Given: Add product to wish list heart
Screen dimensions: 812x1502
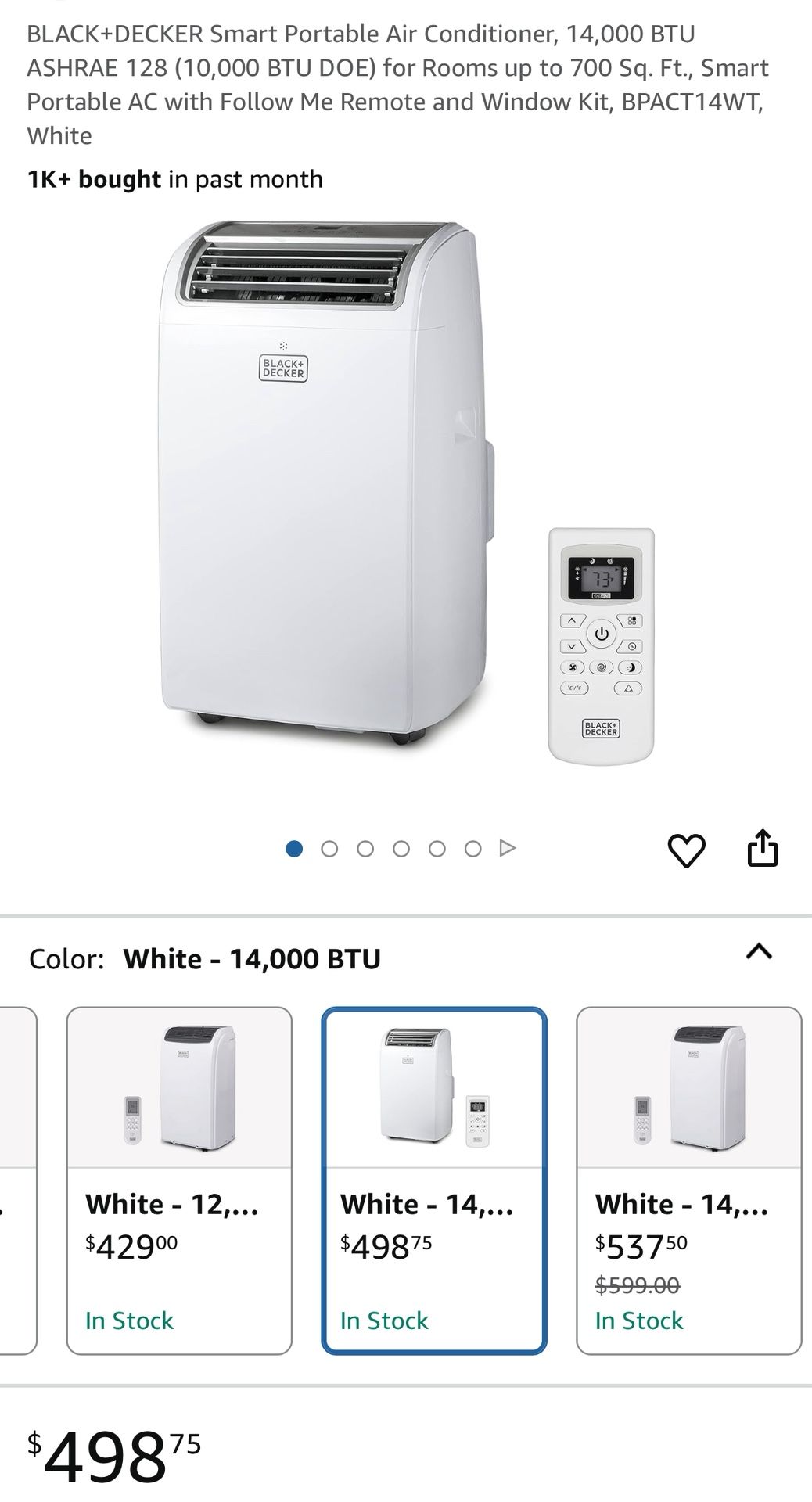Looking at the screenshot, I should (x=686, y=850).
